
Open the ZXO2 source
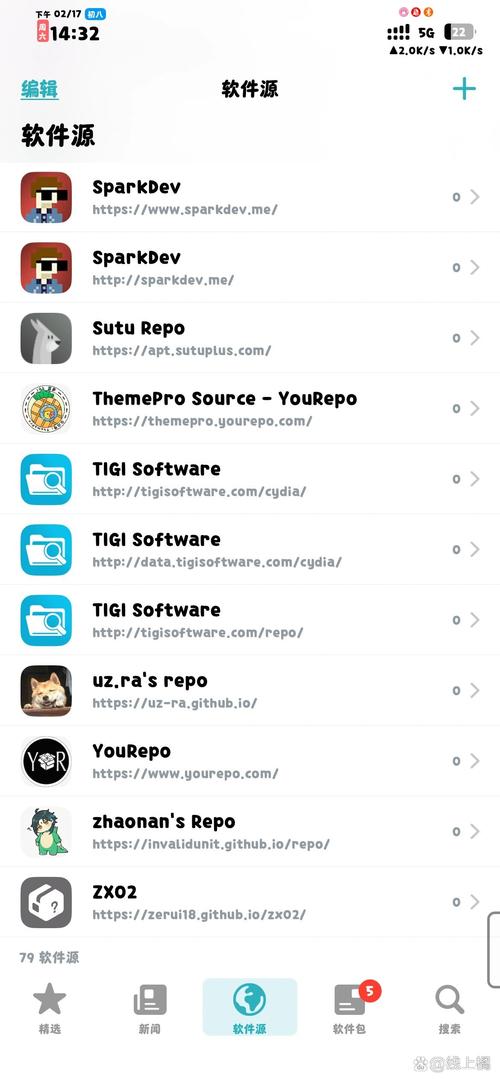coord(250,902)
